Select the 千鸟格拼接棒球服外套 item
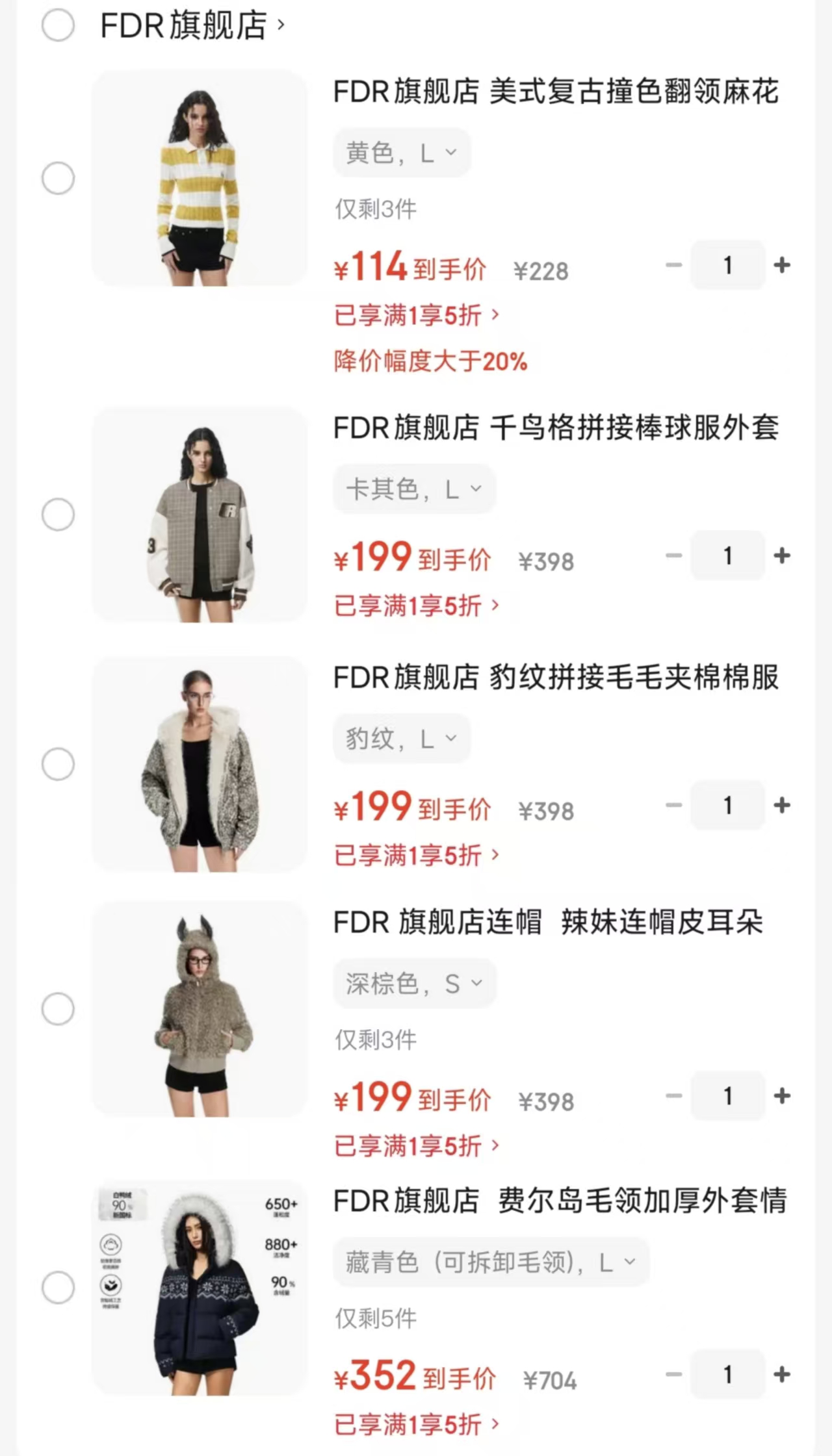The height and width of the screenshot is (1456, 832). pyautogui.click(x=58, y=515)
